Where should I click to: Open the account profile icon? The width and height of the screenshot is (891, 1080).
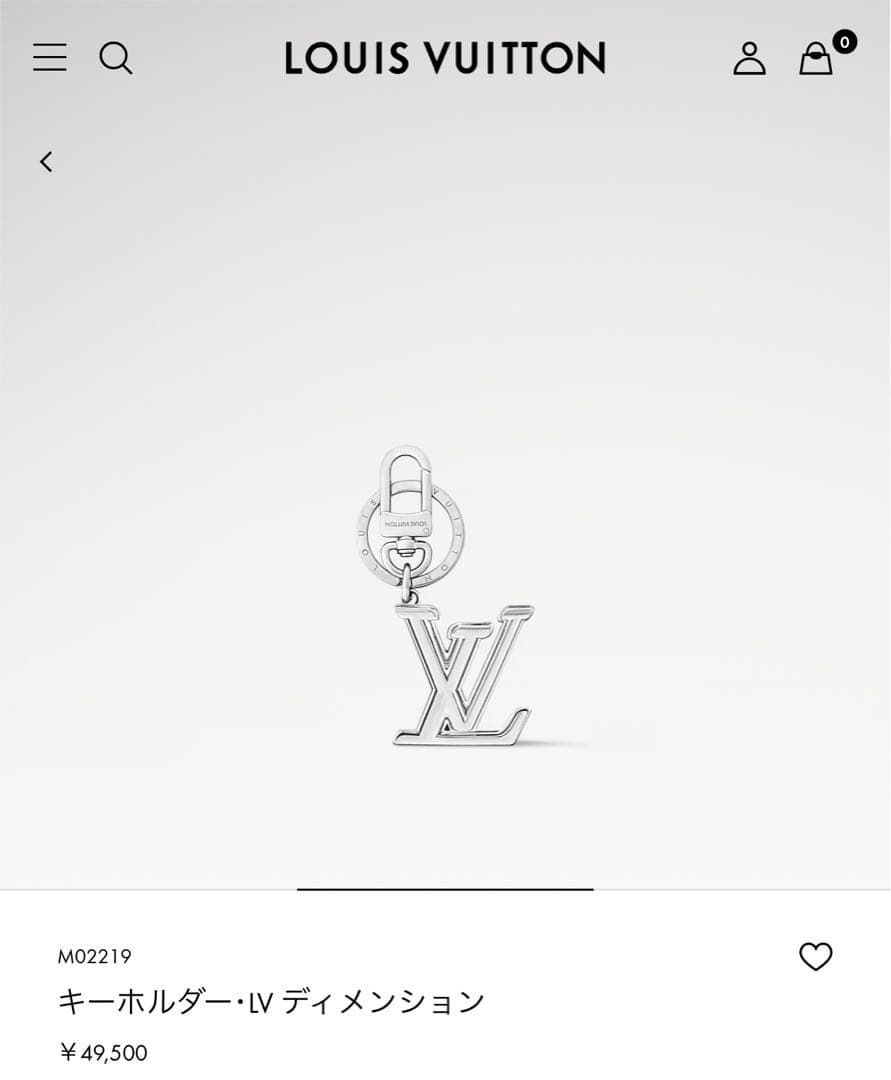click(x=749, y=58)
